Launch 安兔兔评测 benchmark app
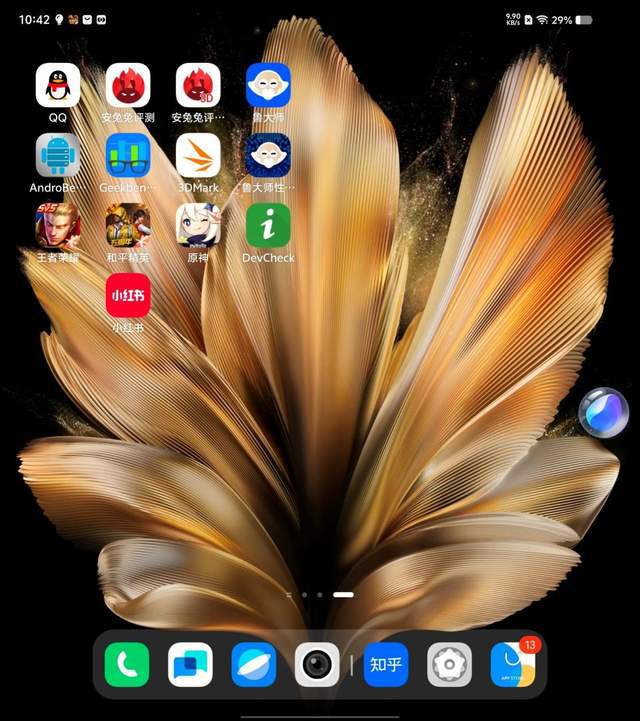 pyautogui.click(x=128, y=86)
